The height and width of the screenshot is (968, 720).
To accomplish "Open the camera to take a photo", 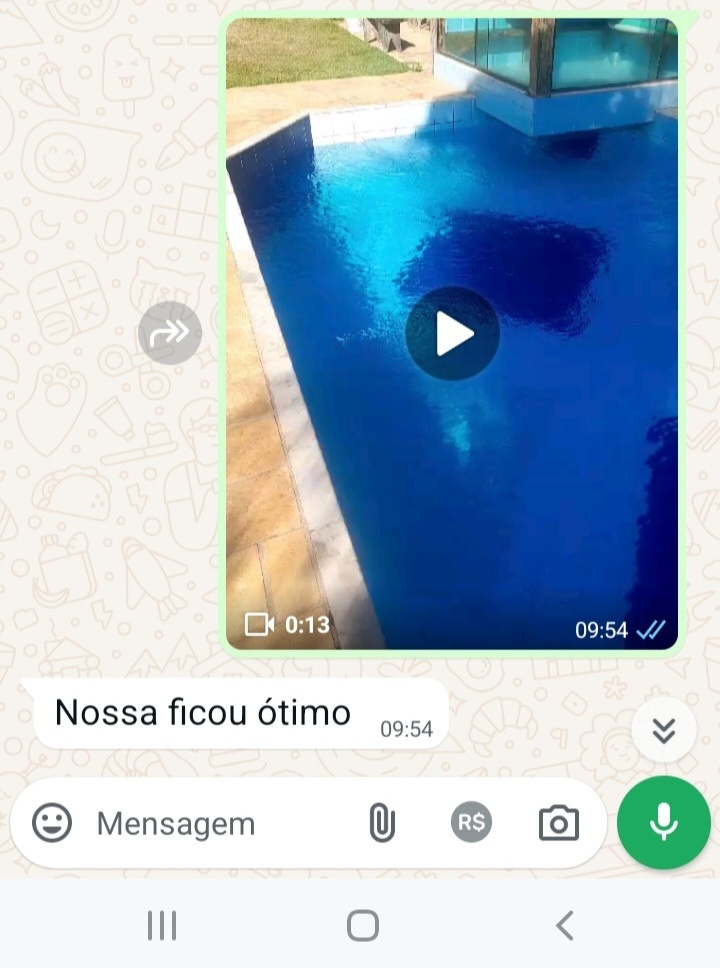I will pyautogui.click(x=559, y=823).
